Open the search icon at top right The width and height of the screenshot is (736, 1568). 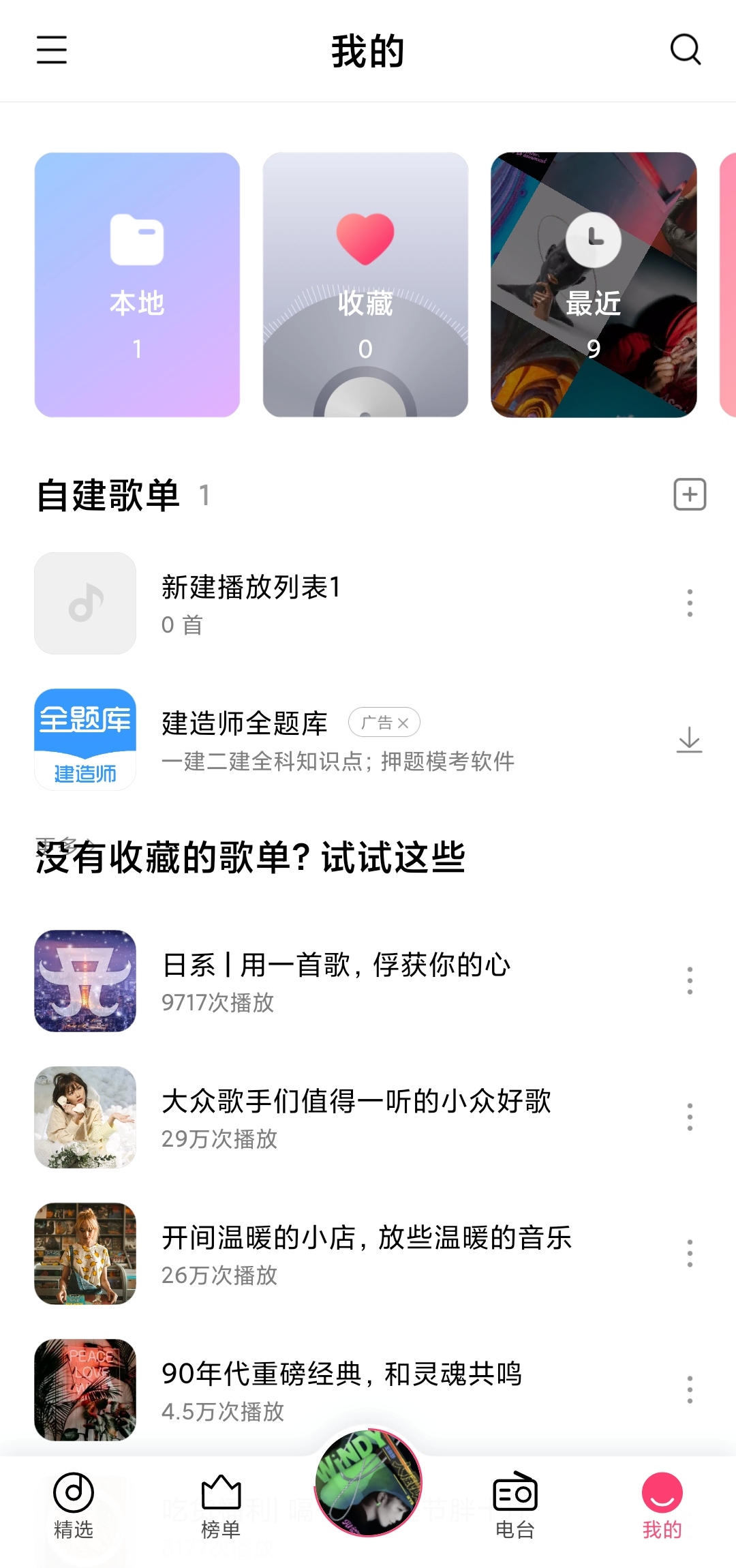[686, 50]
